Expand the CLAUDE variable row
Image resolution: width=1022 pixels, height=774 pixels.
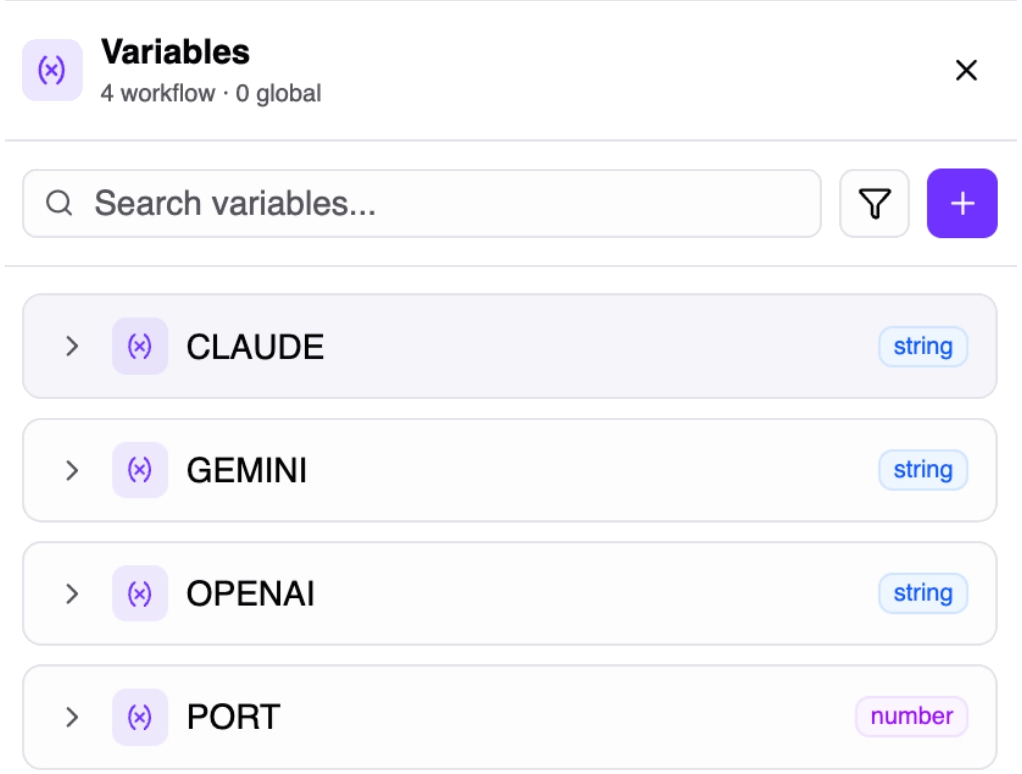pyautogui.click(x=72, y=347)
